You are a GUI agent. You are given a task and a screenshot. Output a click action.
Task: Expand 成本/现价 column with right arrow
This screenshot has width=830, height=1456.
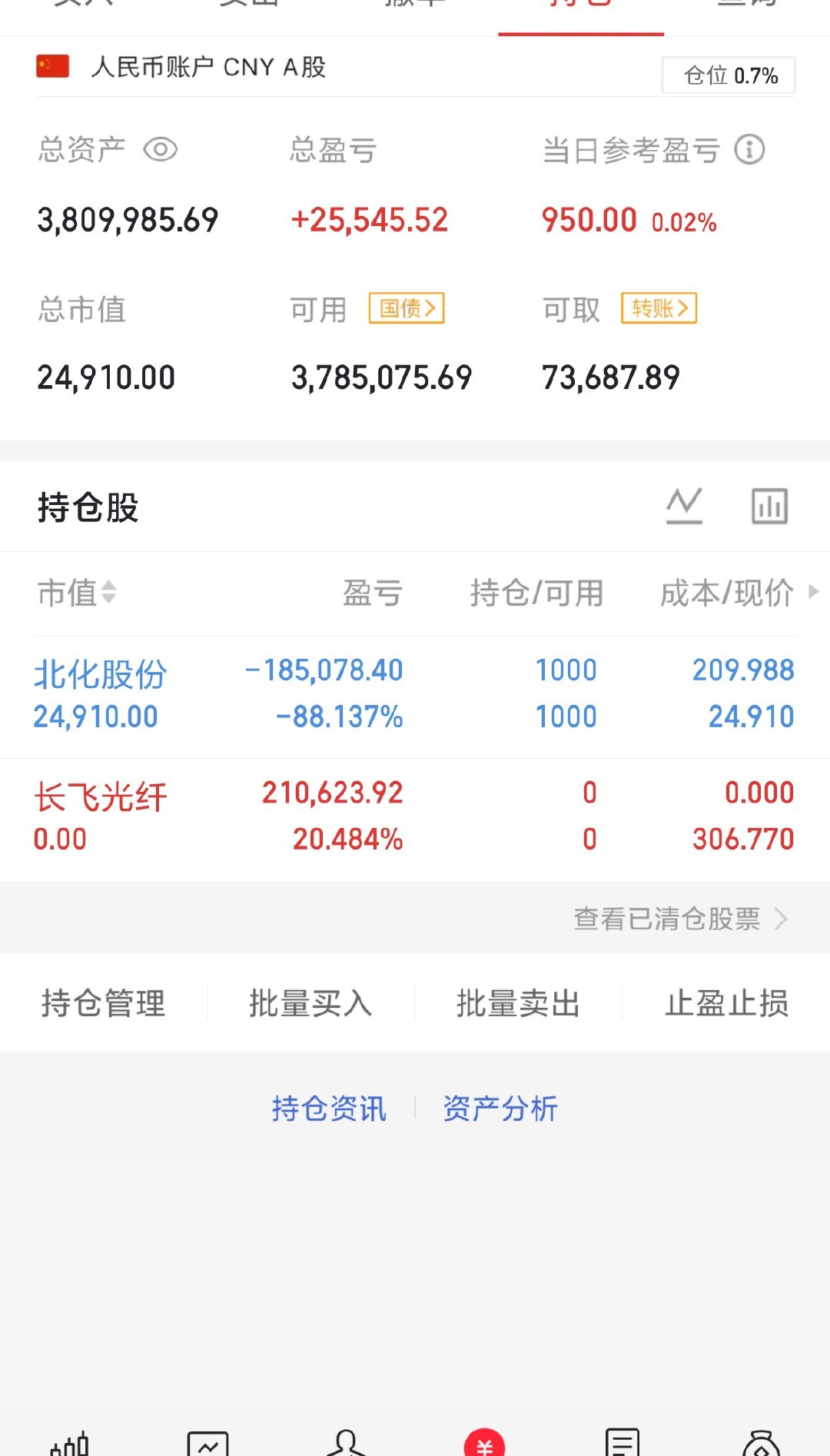coord(814,593)
